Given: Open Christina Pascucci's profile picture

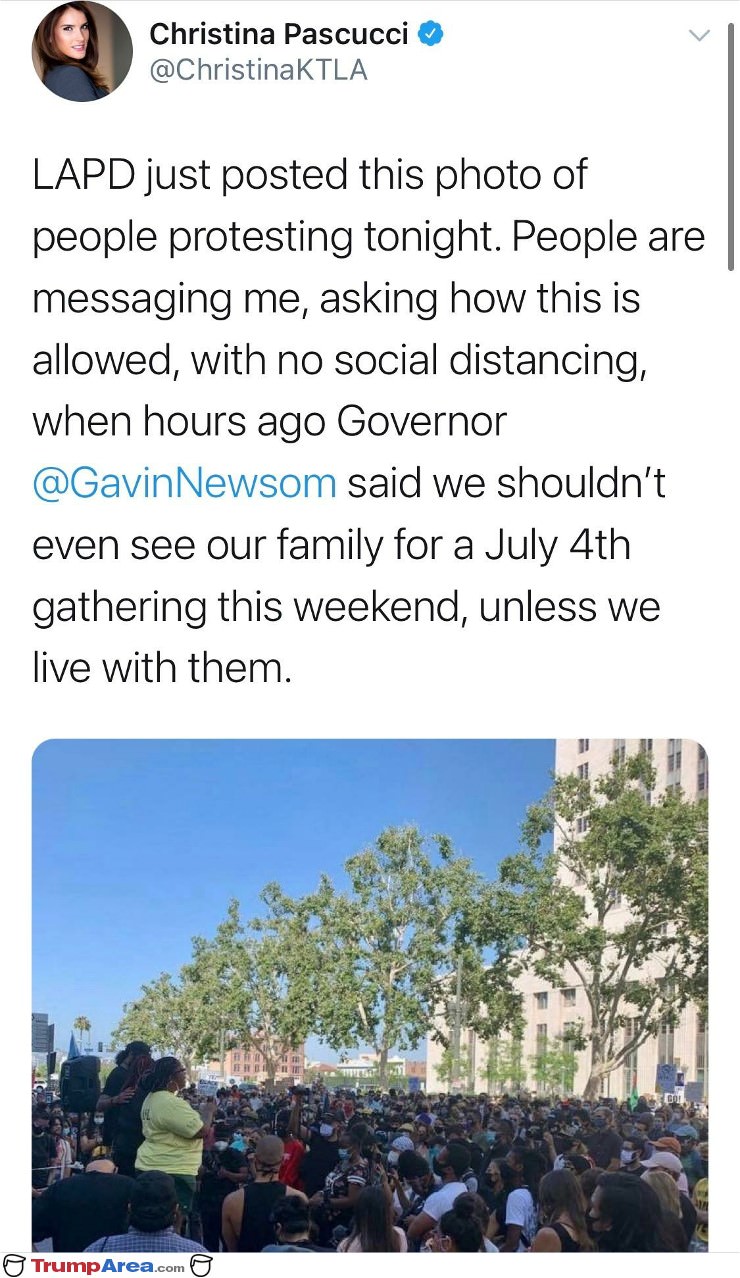Looking at the screenshot, I should tap(82, 51).
